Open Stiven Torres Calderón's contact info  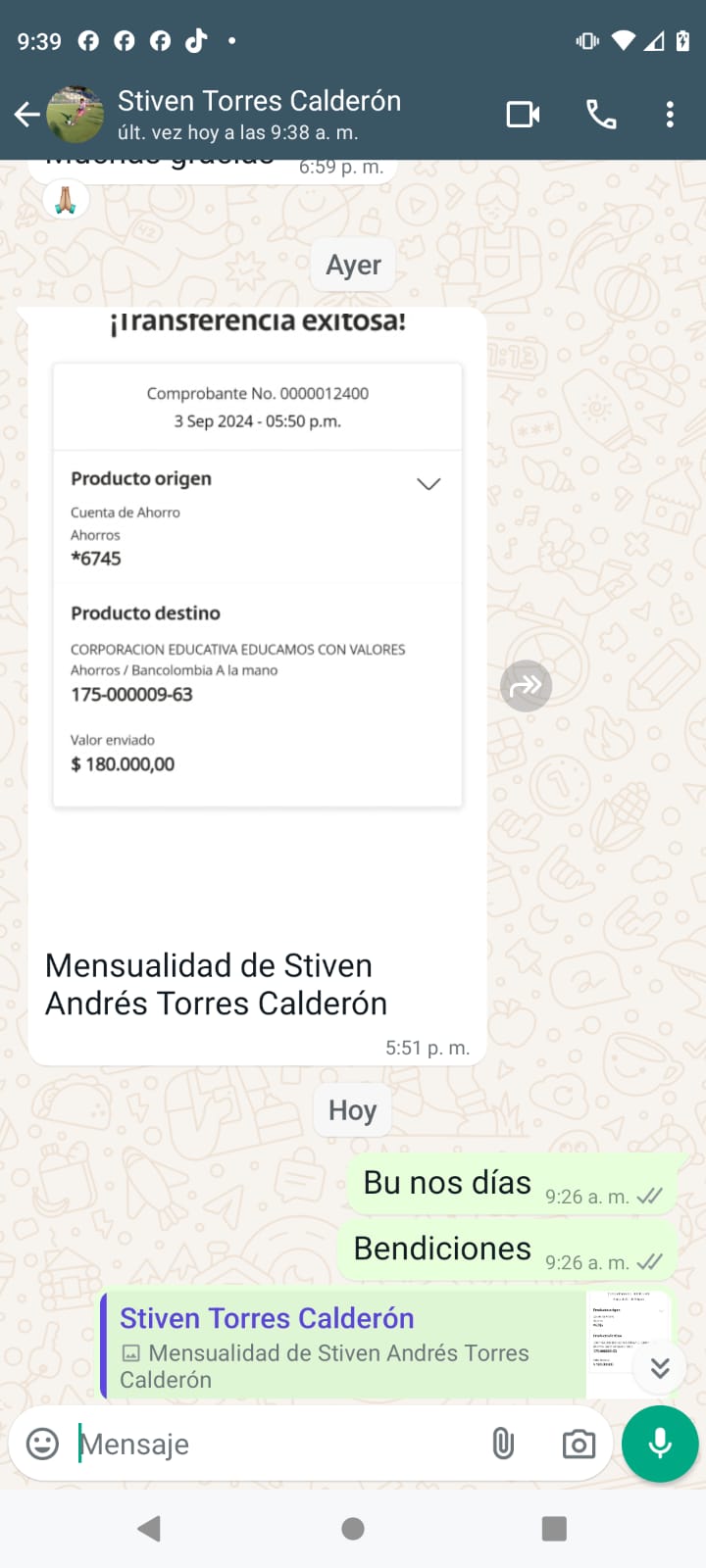pos(260,115)
